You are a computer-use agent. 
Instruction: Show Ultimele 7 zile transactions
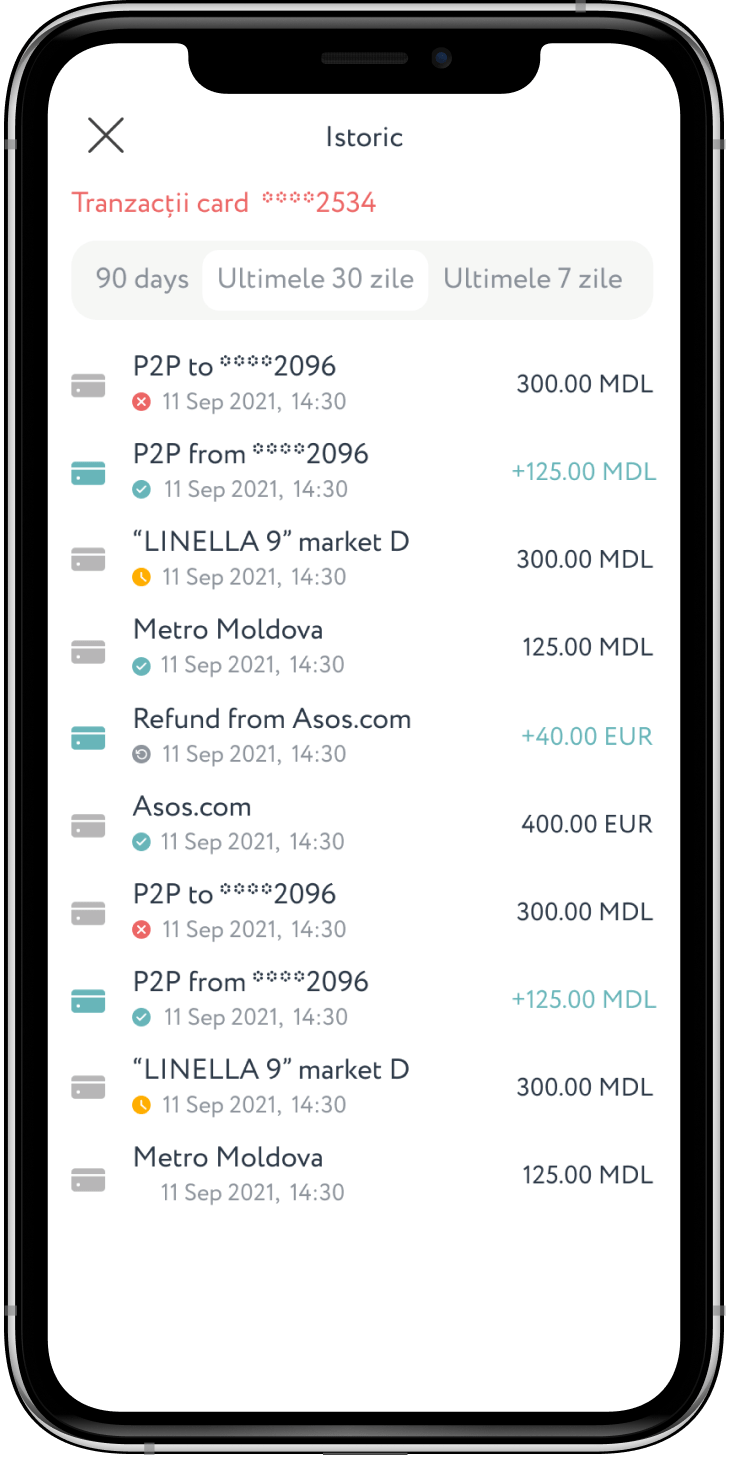[533, 279]
